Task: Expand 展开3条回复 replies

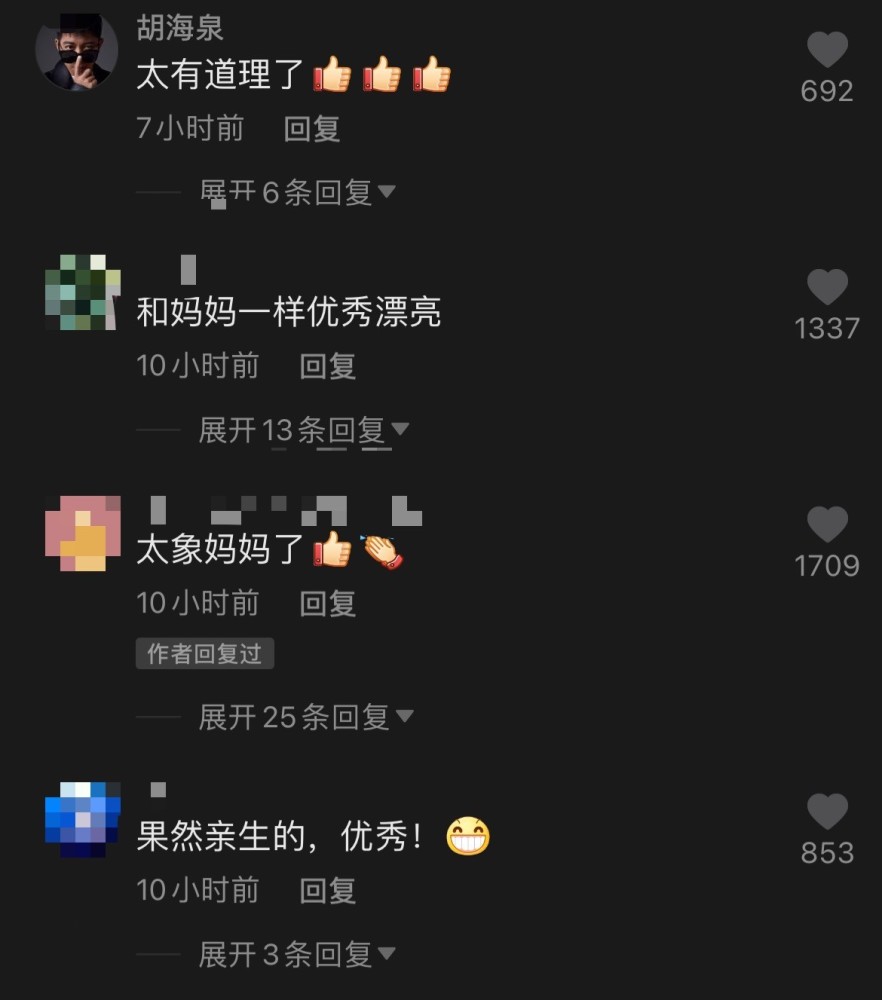Action: [x=297, y=954]
